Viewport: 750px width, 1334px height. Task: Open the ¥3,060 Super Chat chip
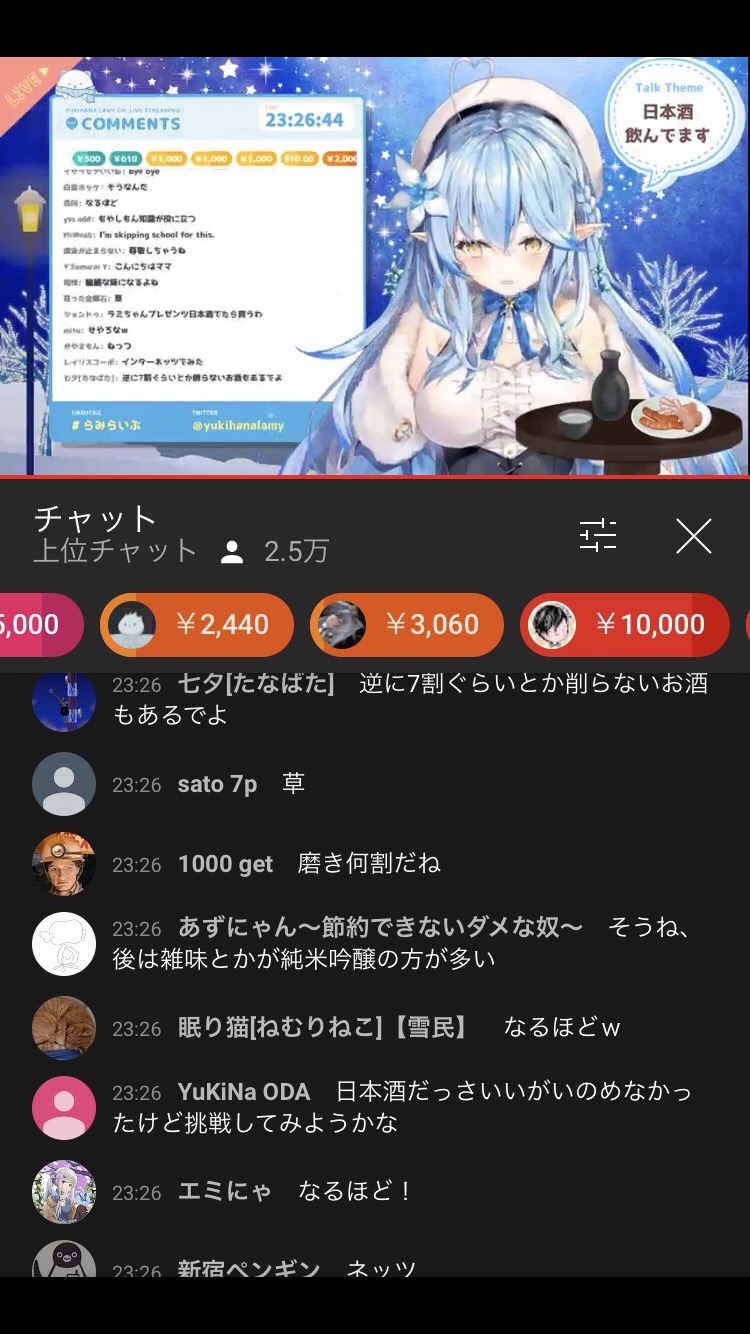click(407, 625)
